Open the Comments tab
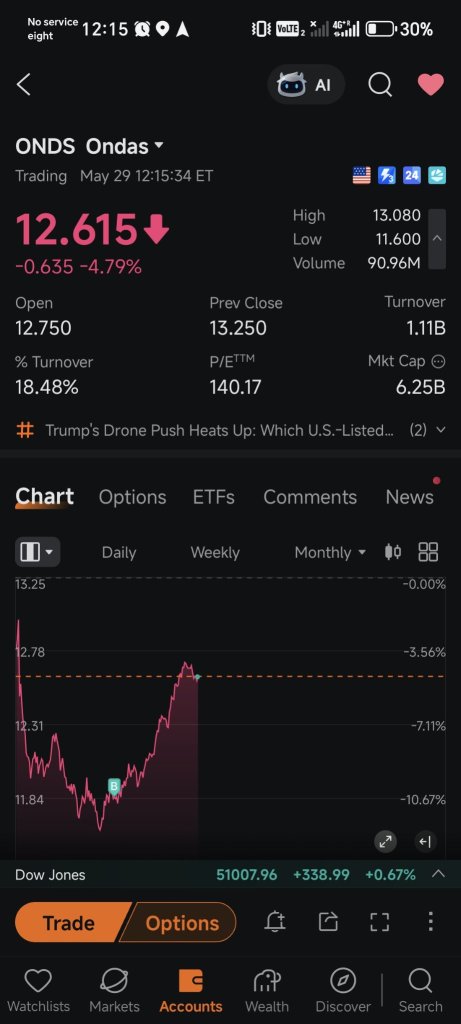This screenshot has width=461, height=1024. [310, 497]
